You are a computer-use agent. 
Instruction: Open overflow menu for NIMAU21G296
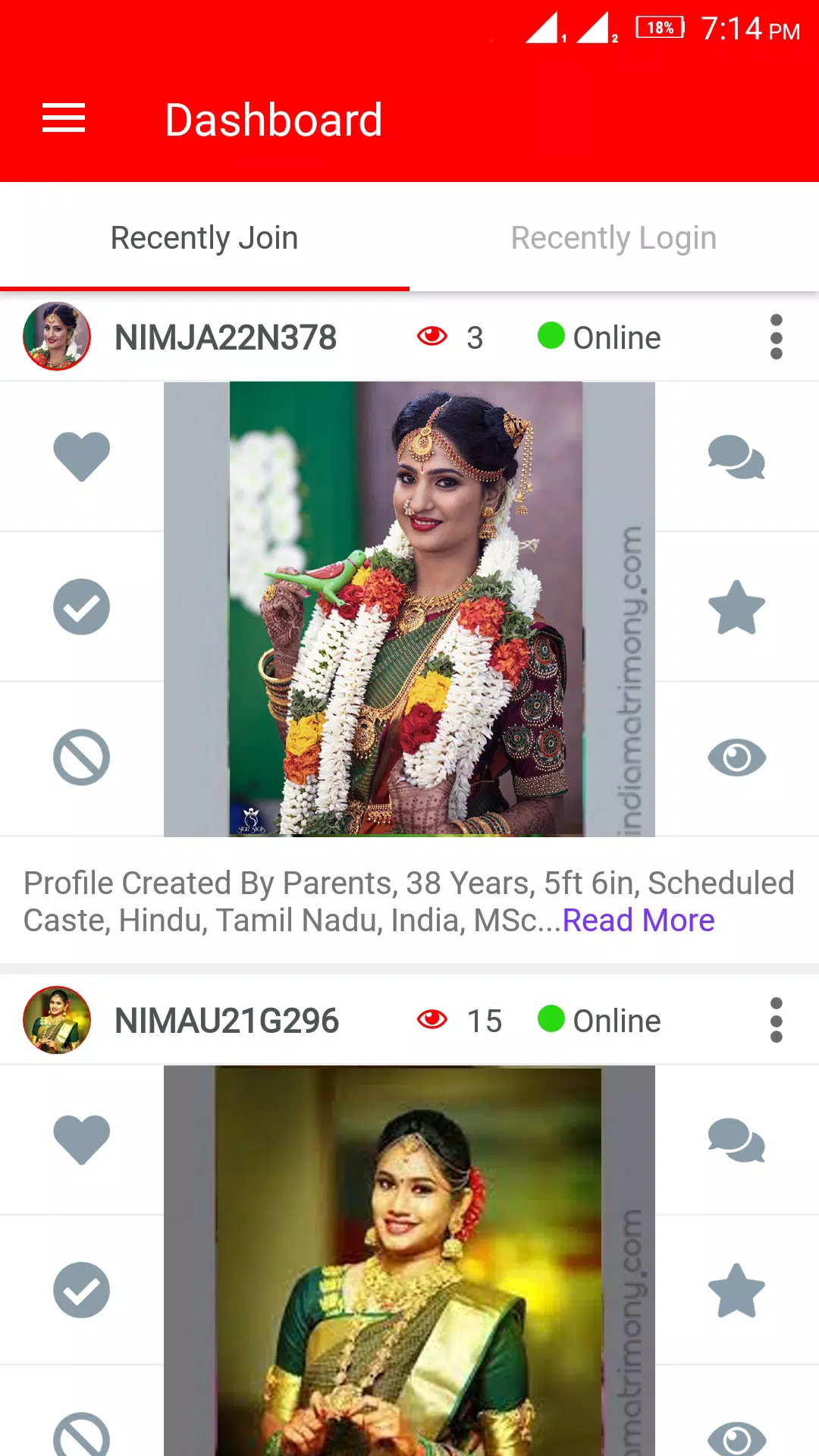tap(776, 1020)
